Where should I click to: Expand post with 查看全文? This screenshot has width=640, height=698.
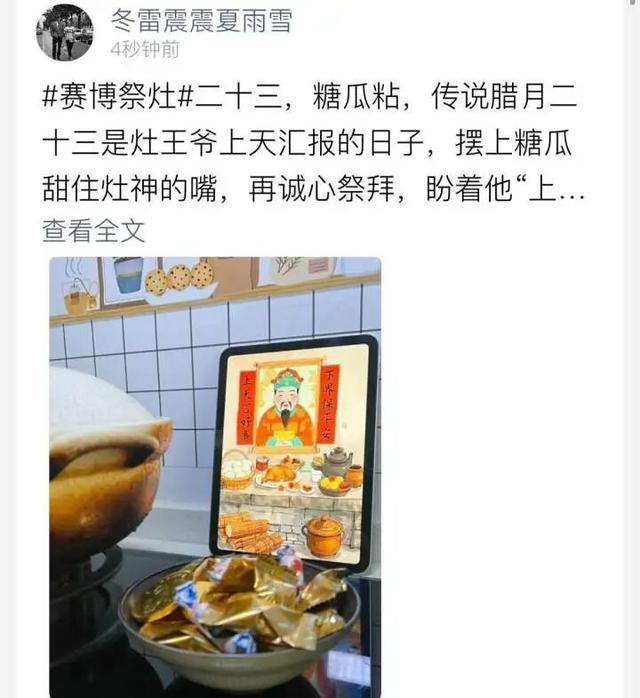pyautogui.click(x=93, y=231)
